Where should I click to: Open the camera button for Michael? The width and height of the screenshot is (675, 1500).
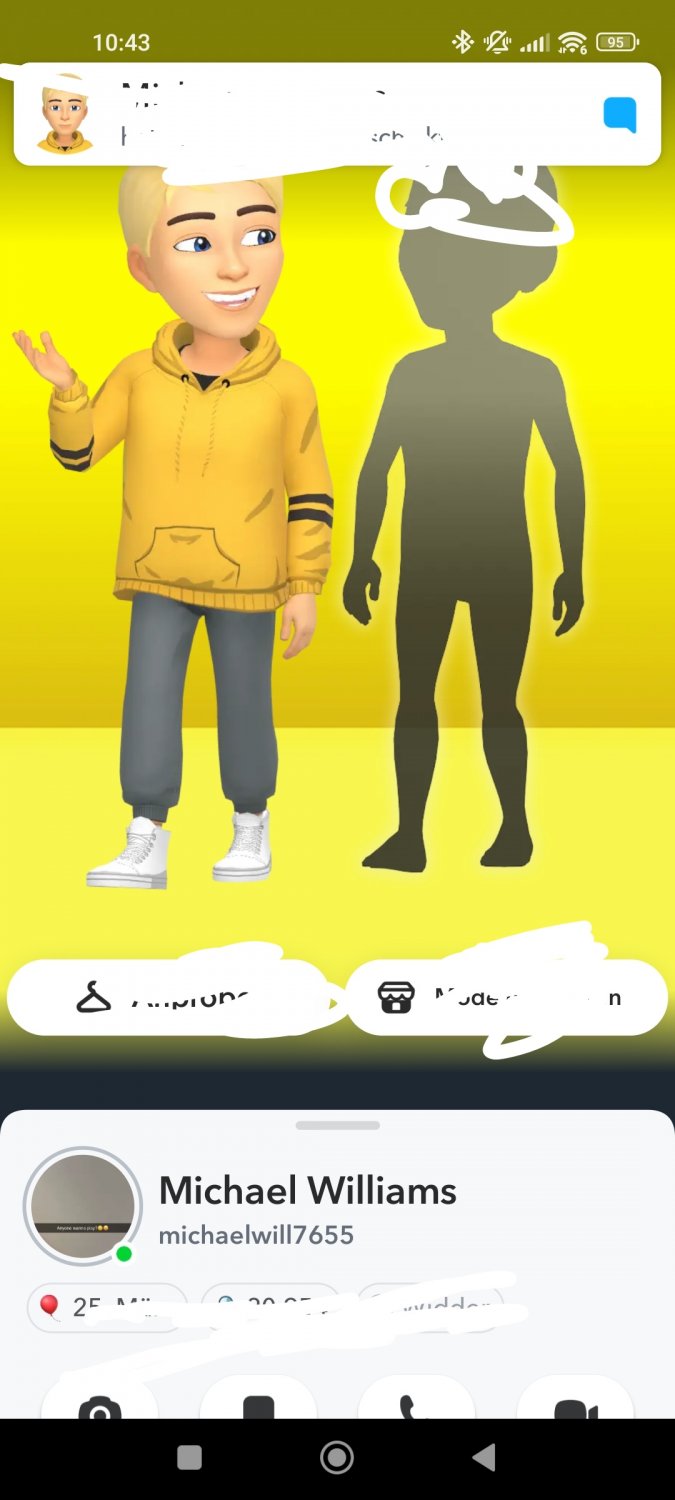pyautogui.click(x=99, y=1403)
